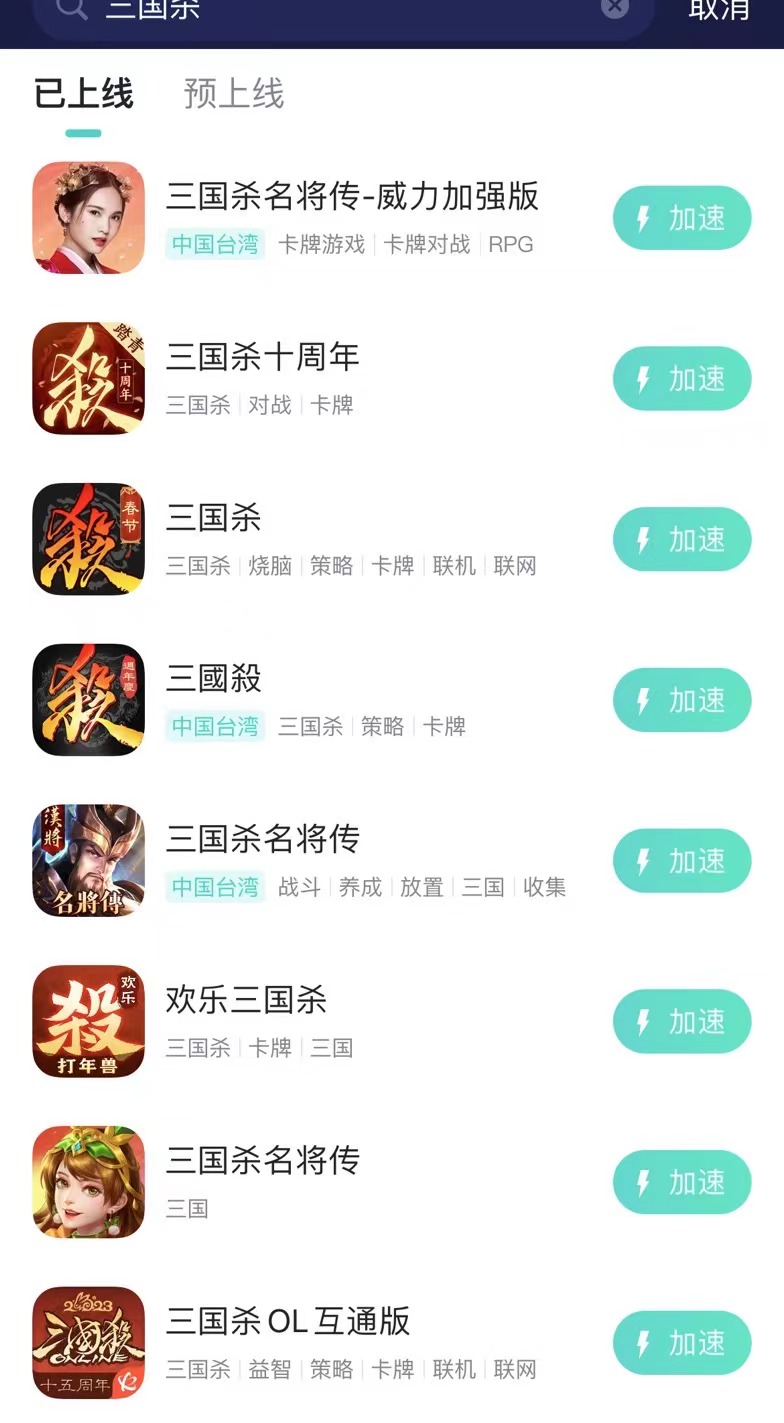Start acceleration for 三國殺
This screenshot has height=1423, width=784.
681,700
